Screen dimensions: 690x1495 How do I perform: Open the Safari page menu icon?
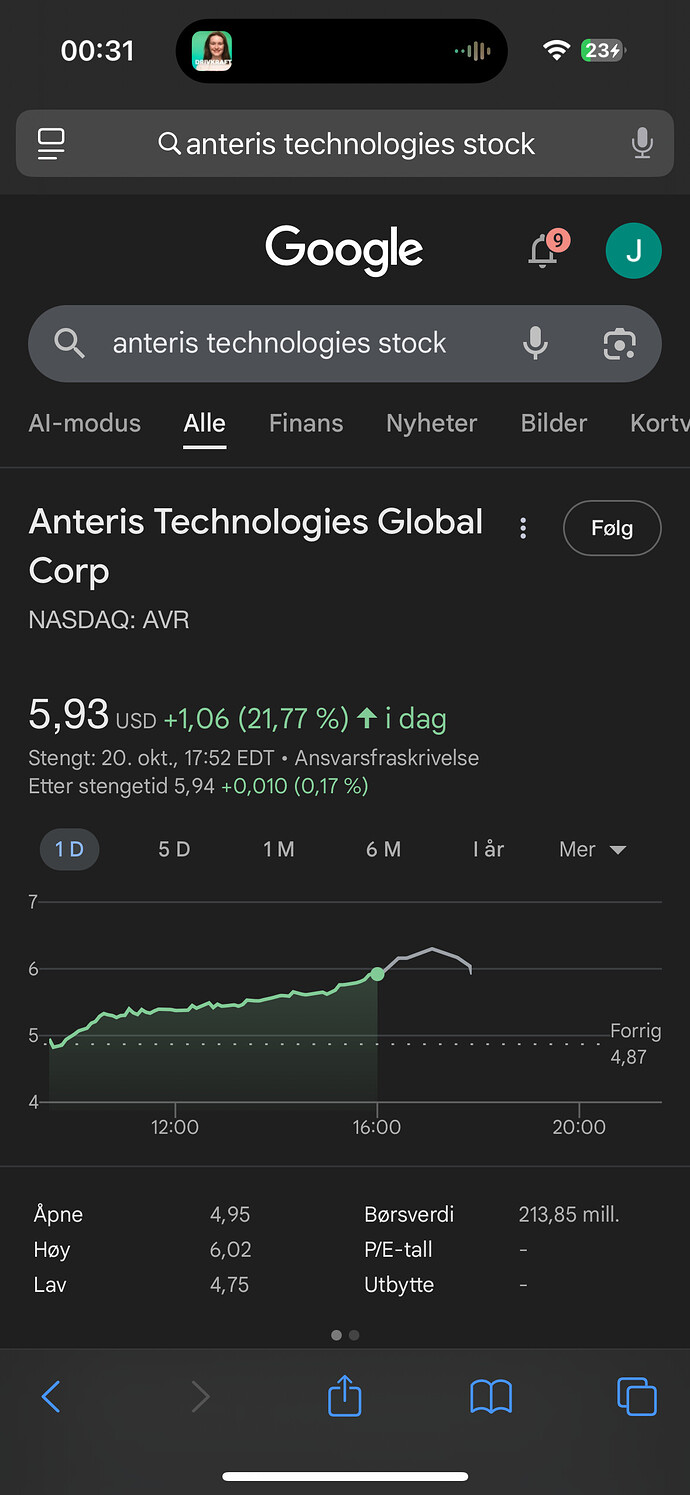[x=51, y=144]
